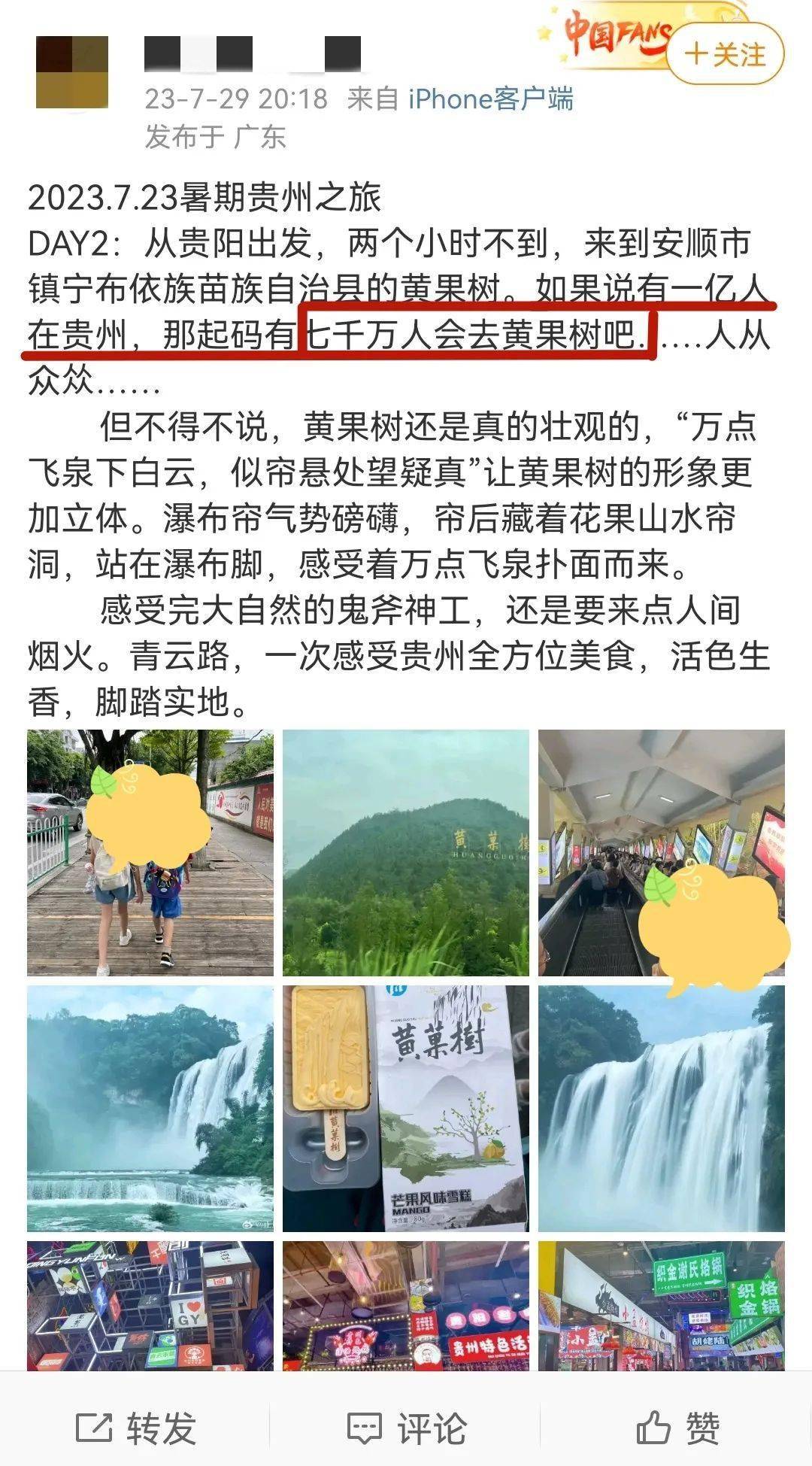This screenshot has width=812, height=1466.
Task: Like this post with 赞
Action: tap(677, 1428)
